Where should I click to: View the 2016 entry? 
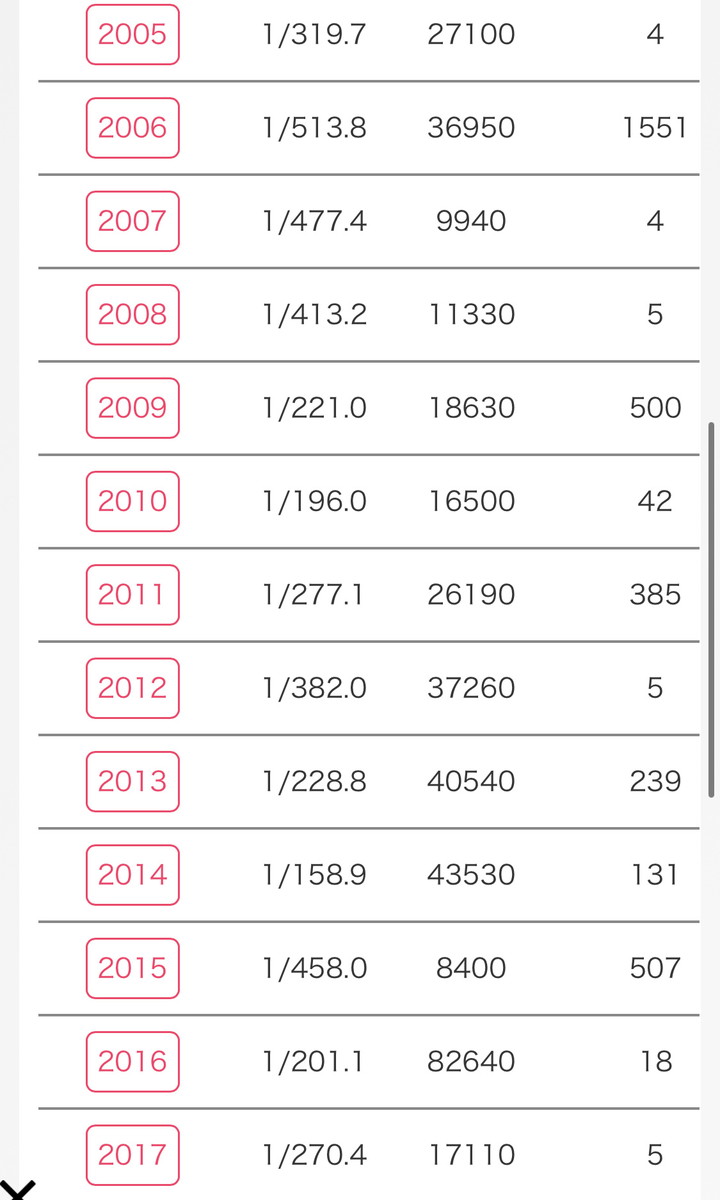[x=132, y=1061]
